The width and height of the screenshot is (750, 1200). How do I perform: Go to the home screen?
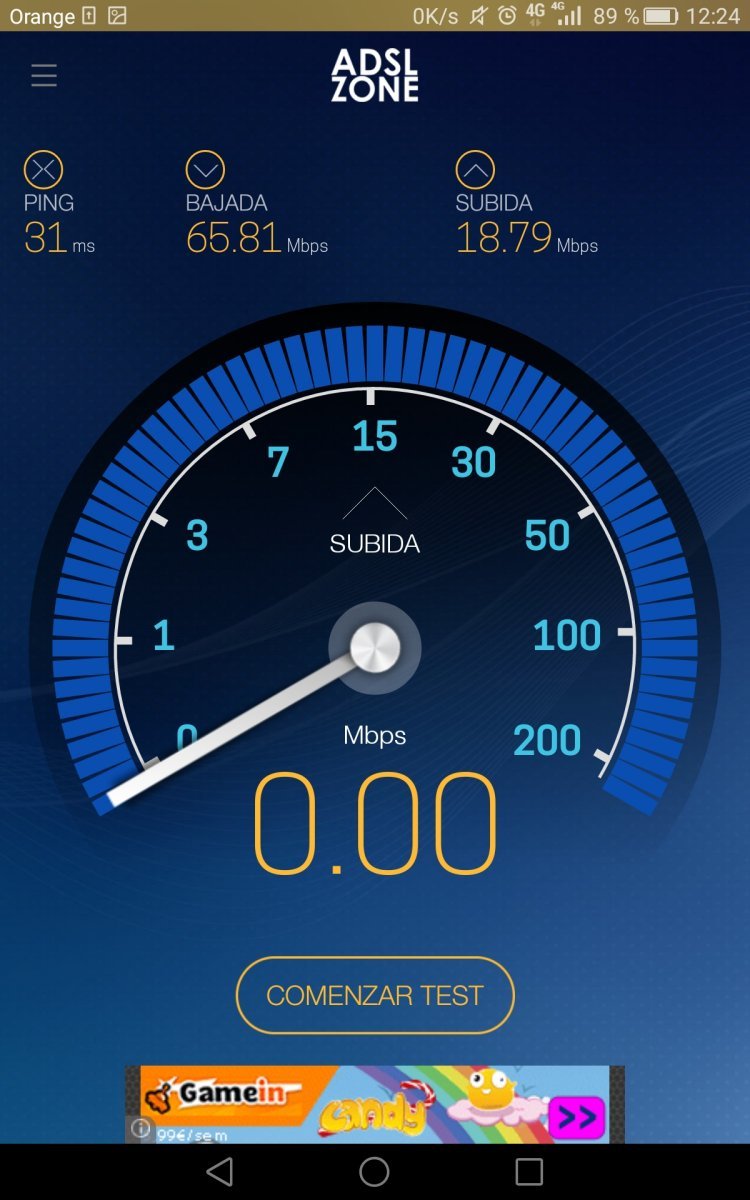[x=374, y=1171]
